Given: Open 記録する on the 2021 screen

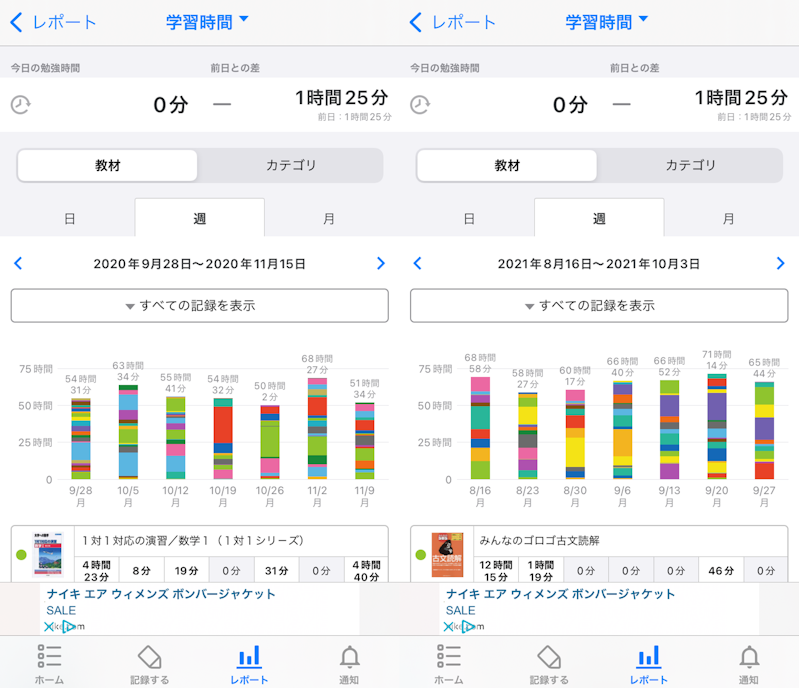Looking at the screenshot, I should [549, 663].
